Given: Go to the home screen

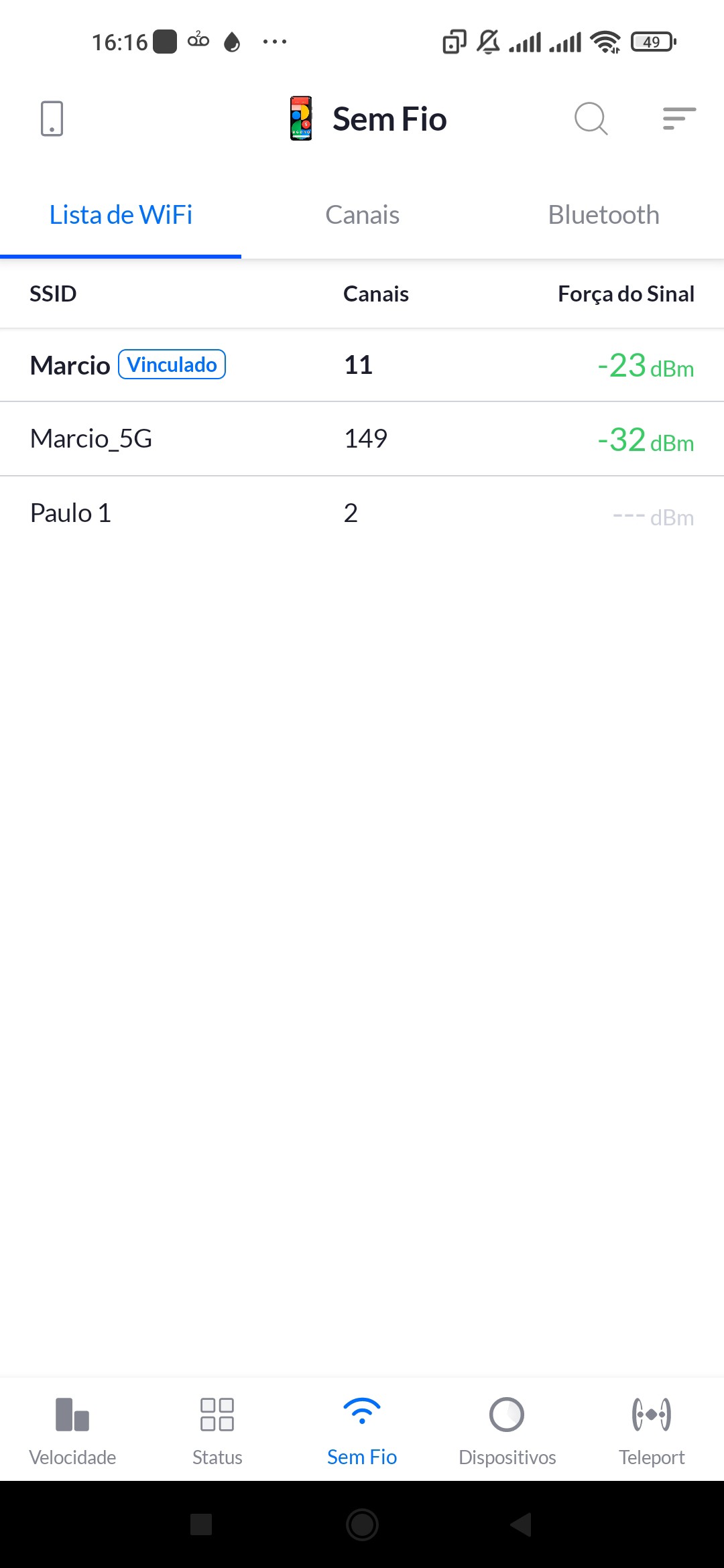Looking at the screenshot, I should coord(362,1524).
